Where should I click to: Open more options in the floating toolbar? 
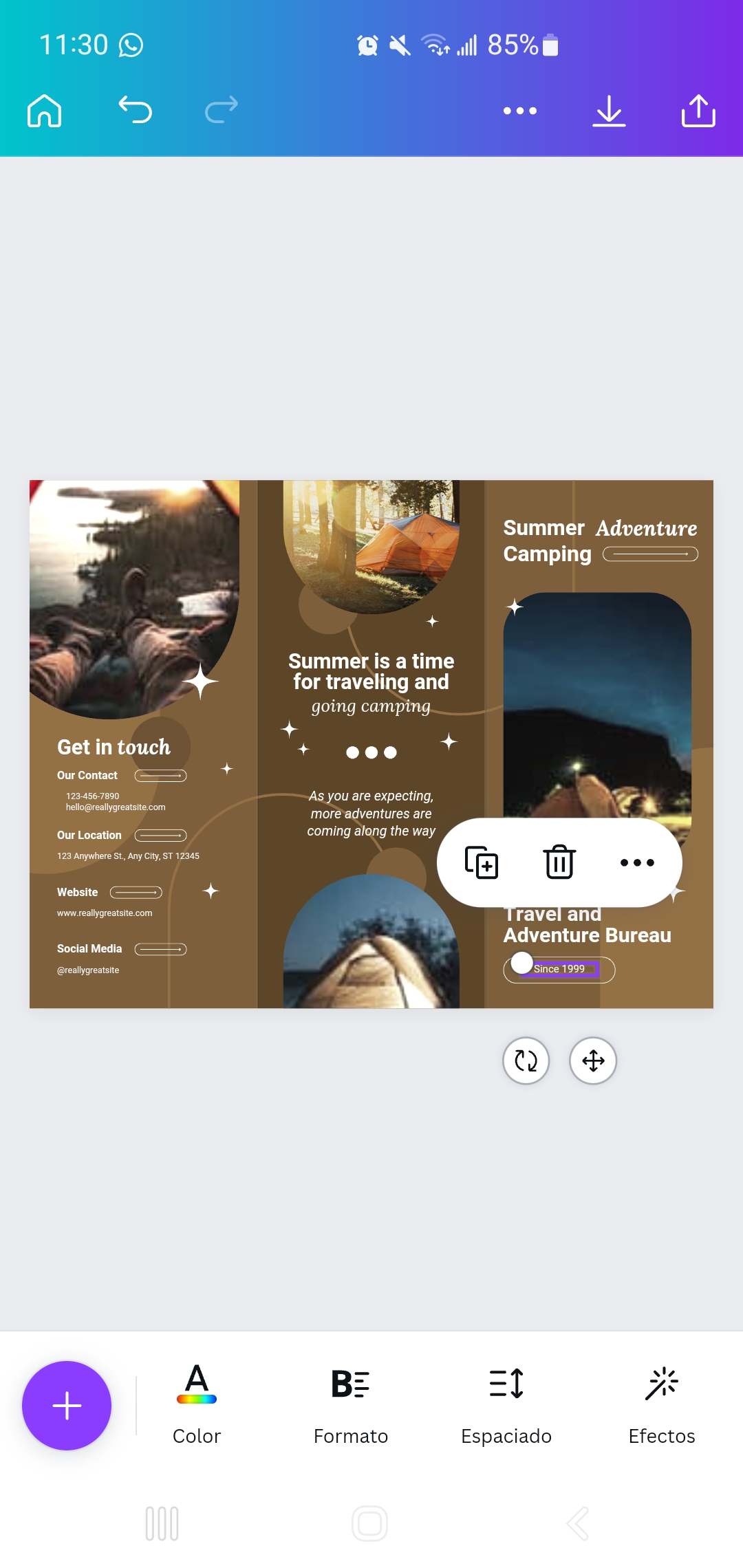click(x=637, y=862)
